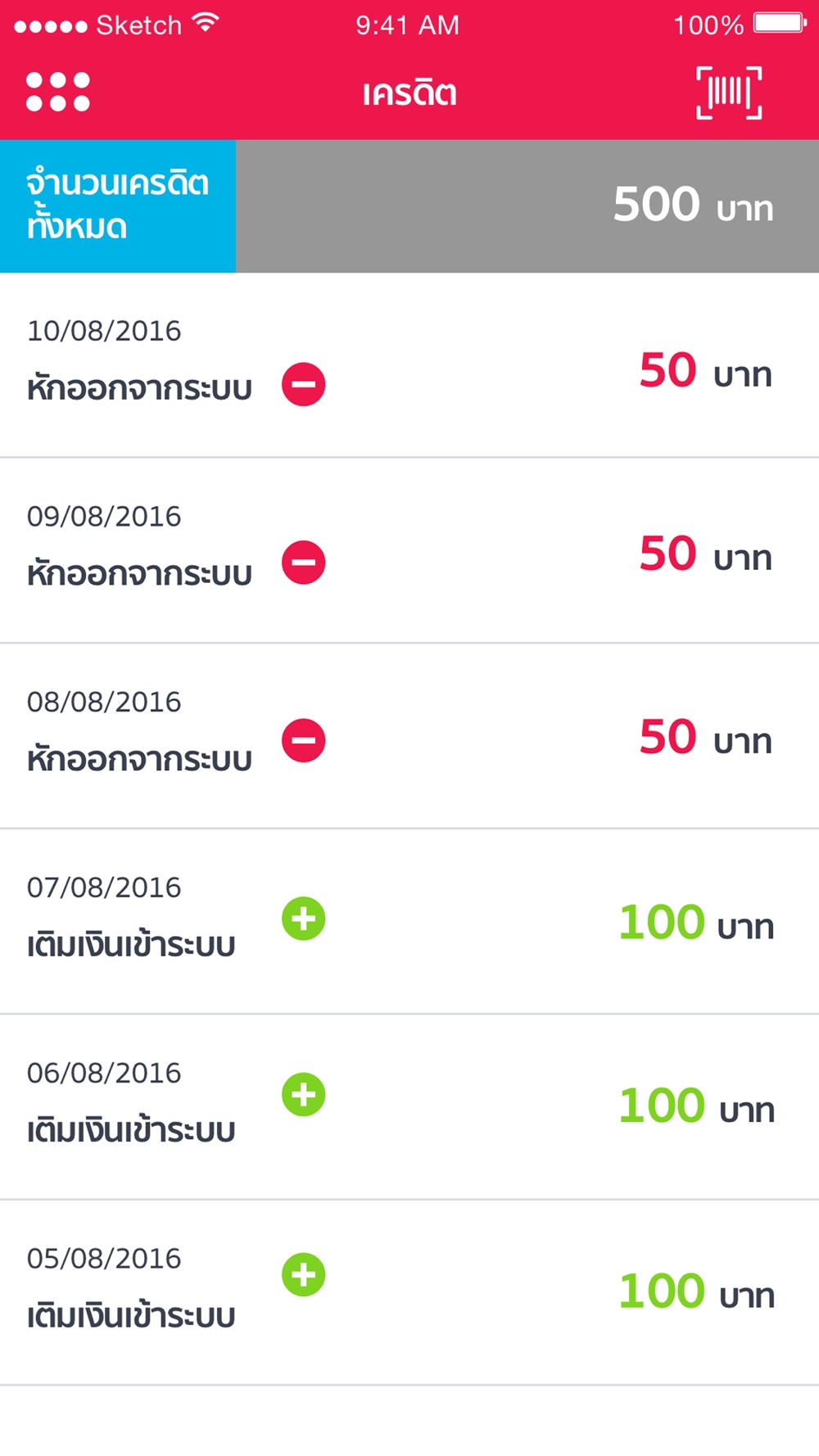Open the 07/08/2016 top-up transaction
819x1456 pixels.
pyautogui.click(x=409, y=922)
